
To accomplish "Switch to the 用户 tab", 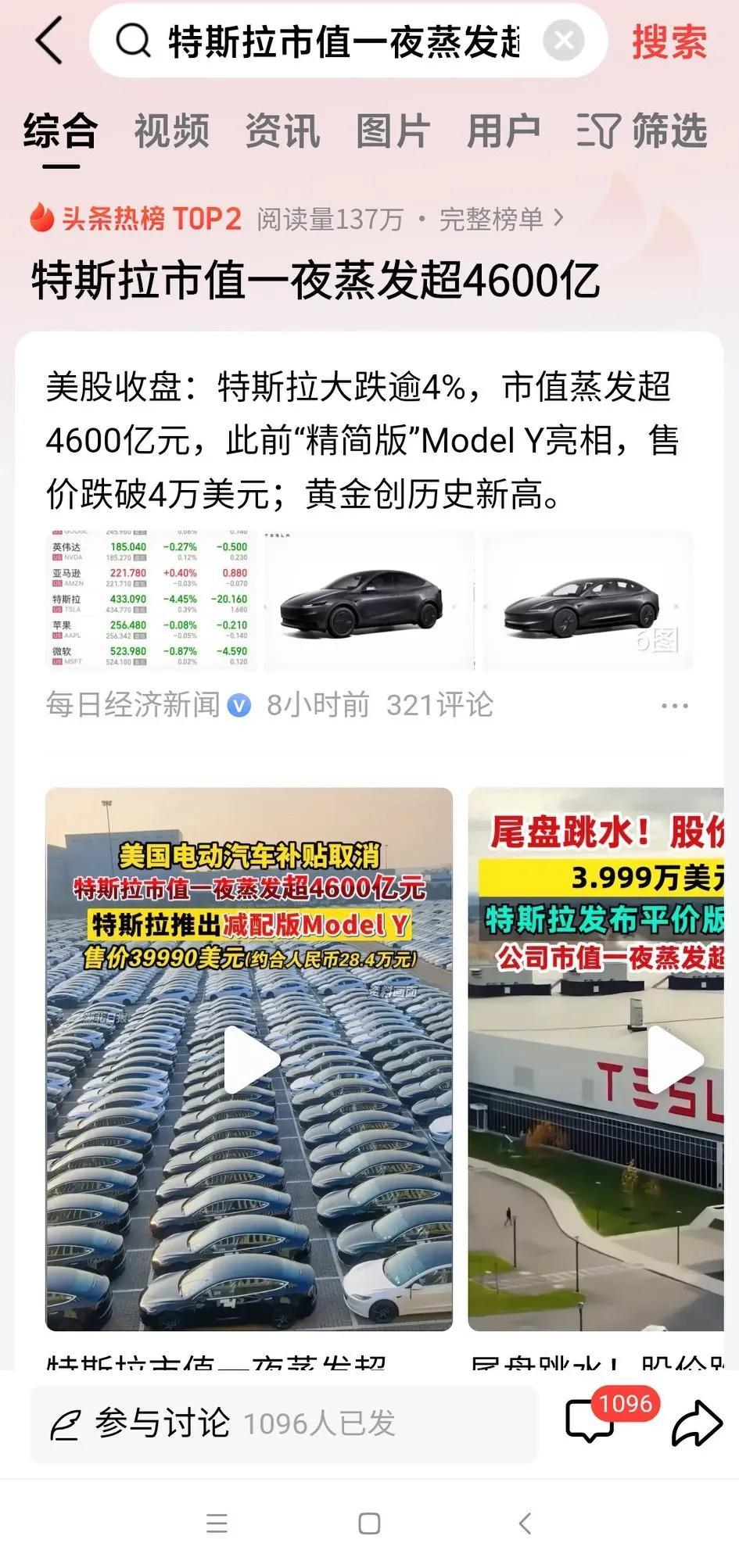I will pos(504,130).
